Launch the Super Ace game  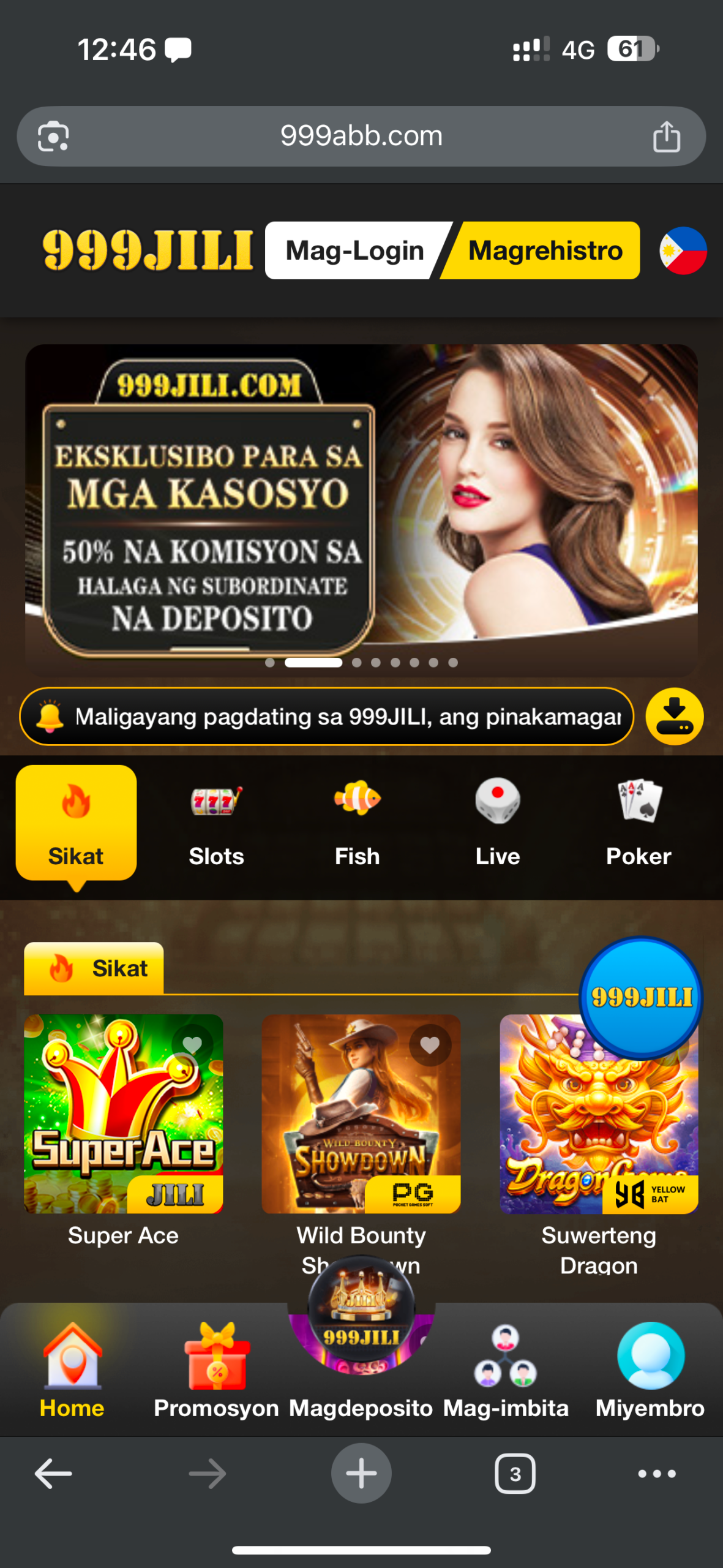point(123,1114)
